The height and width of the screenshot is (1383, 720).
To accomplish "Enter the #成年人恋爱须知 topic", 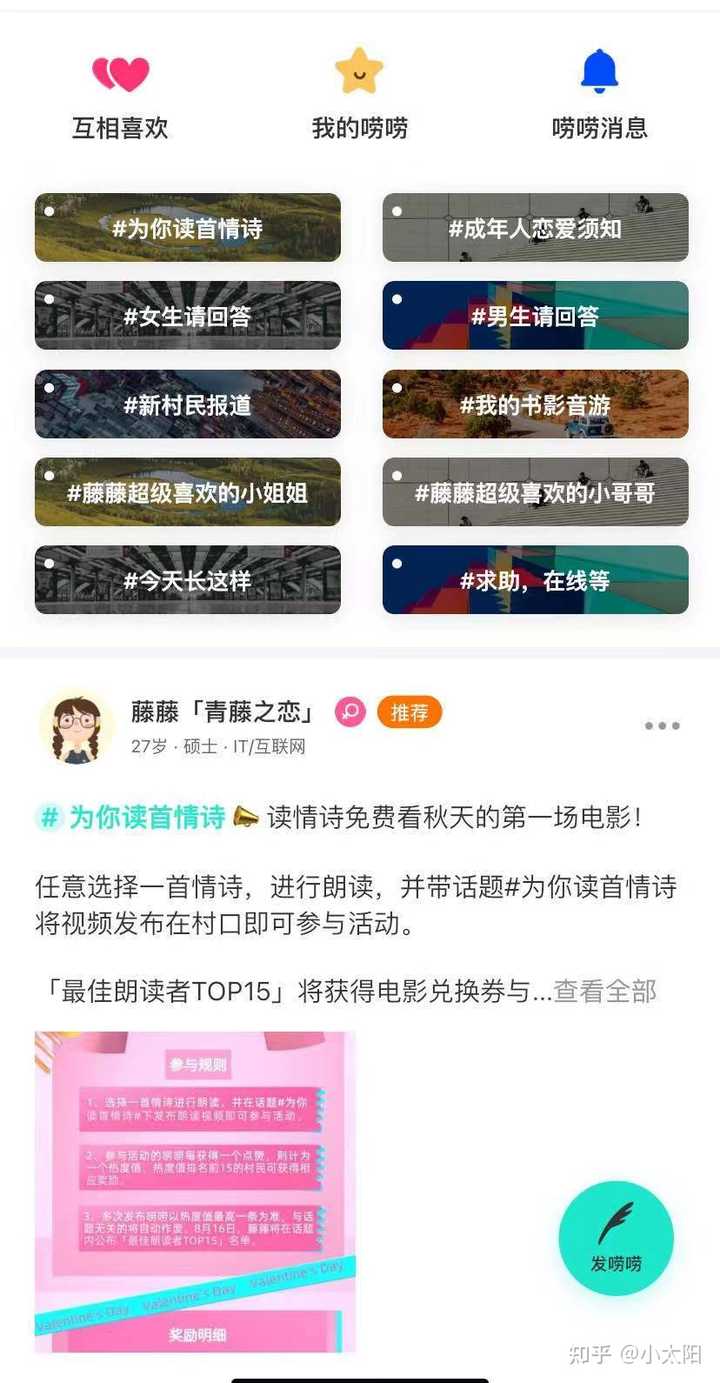I will tap(535, 228).
